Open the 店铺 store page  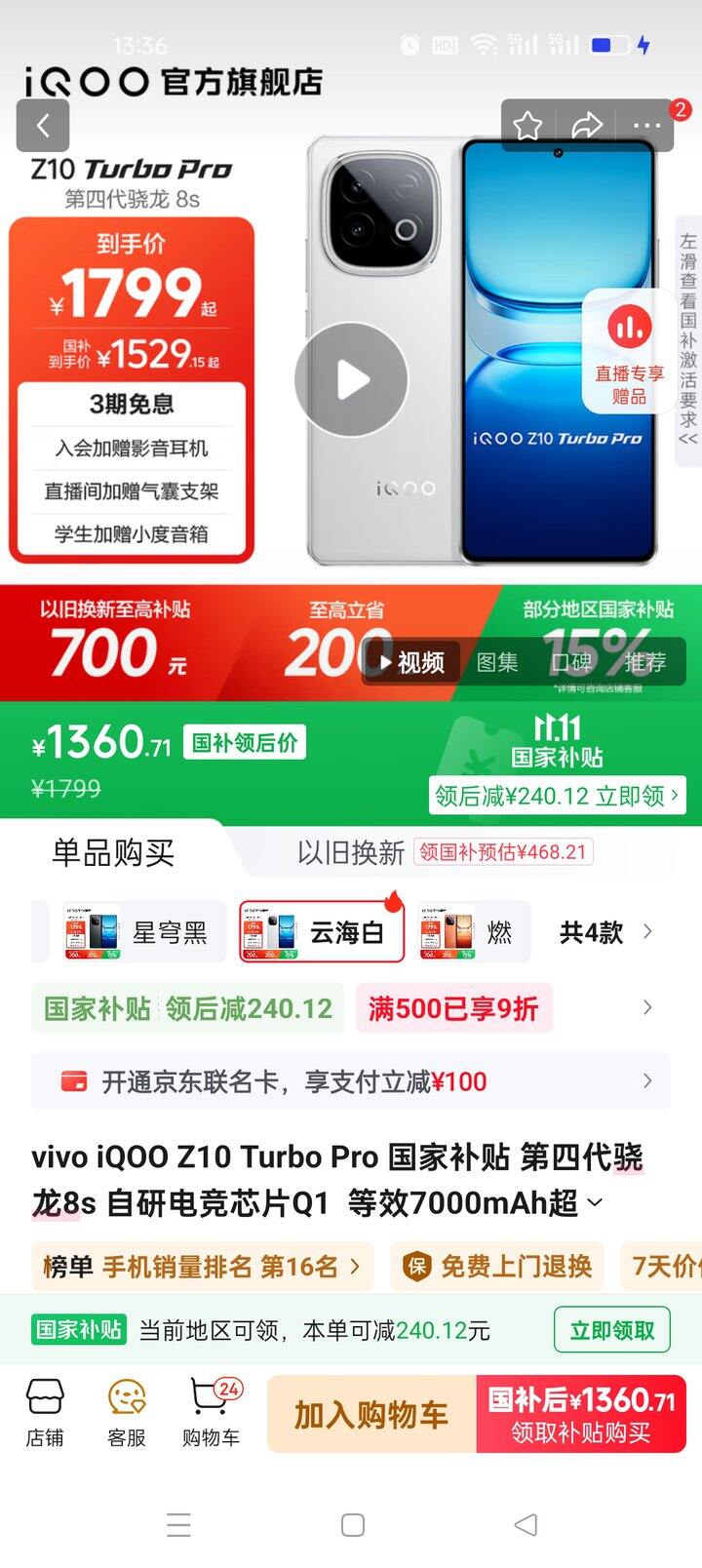[45, 1413]
